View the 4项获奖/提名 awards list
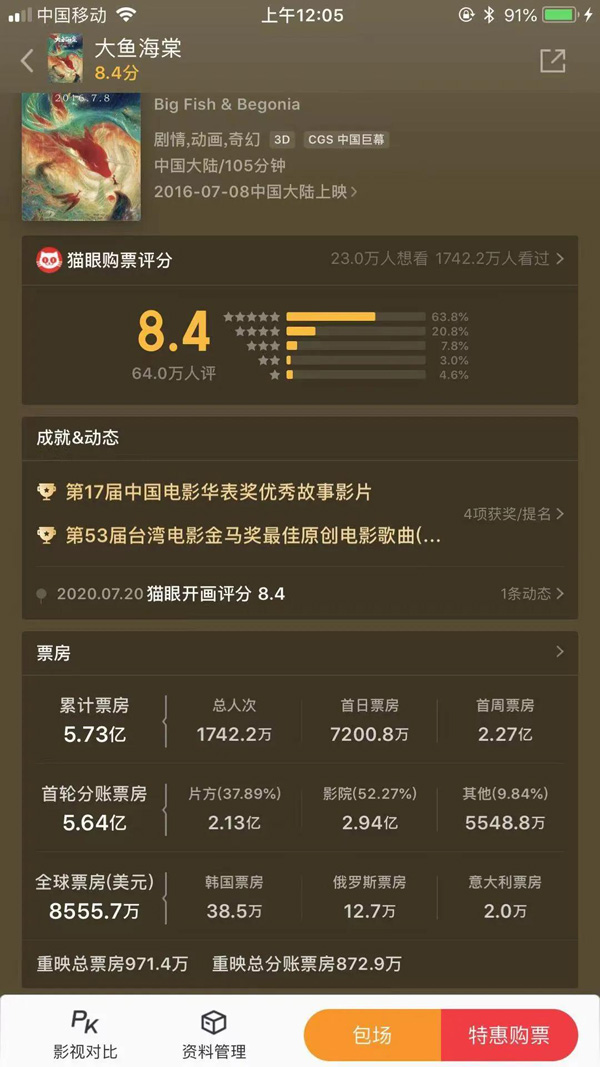The image size is (600, 1067). [x=513, y=514]
